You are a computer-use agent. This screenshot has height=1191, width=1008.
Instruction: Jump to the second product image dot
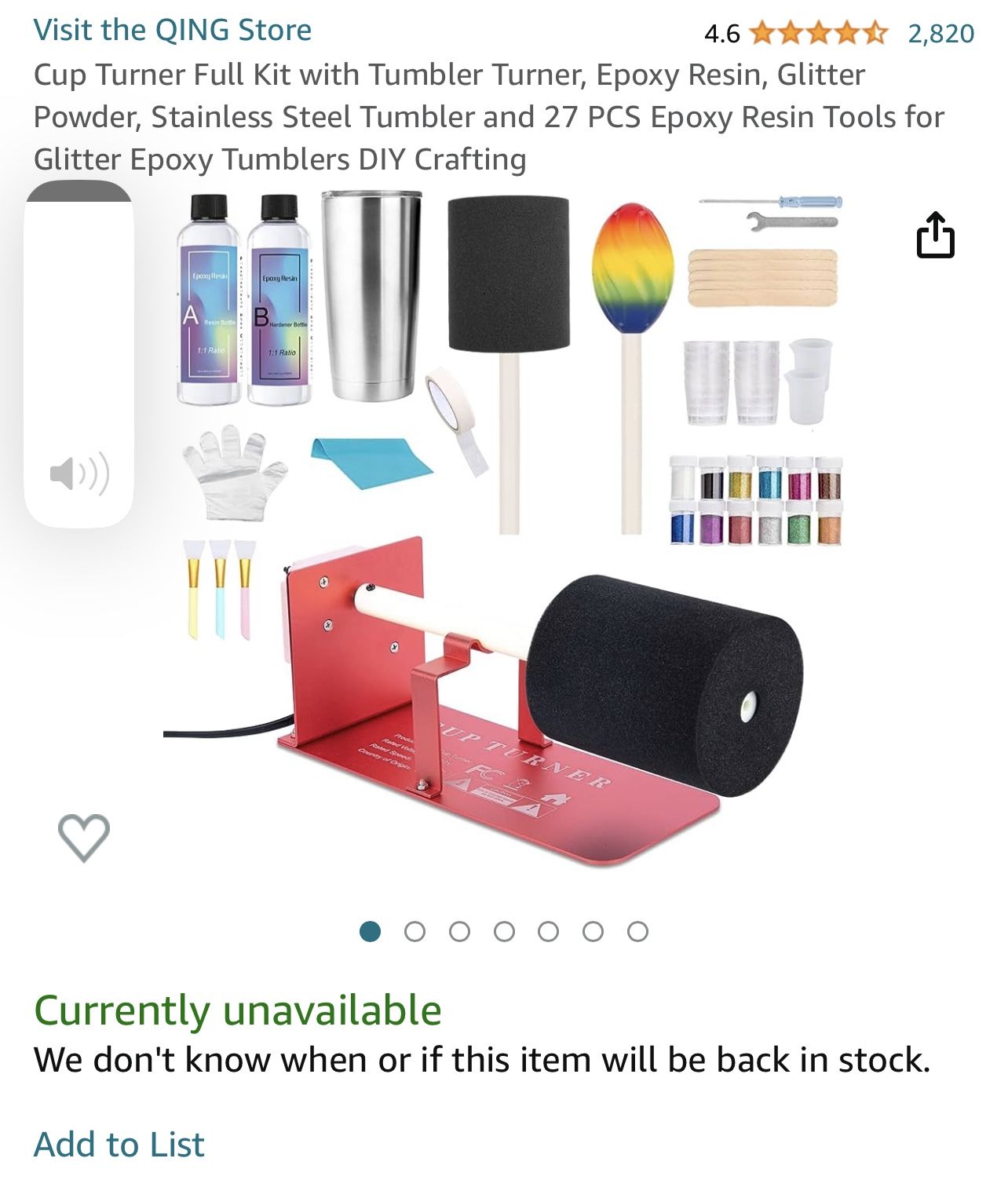(x=415, y=932)
